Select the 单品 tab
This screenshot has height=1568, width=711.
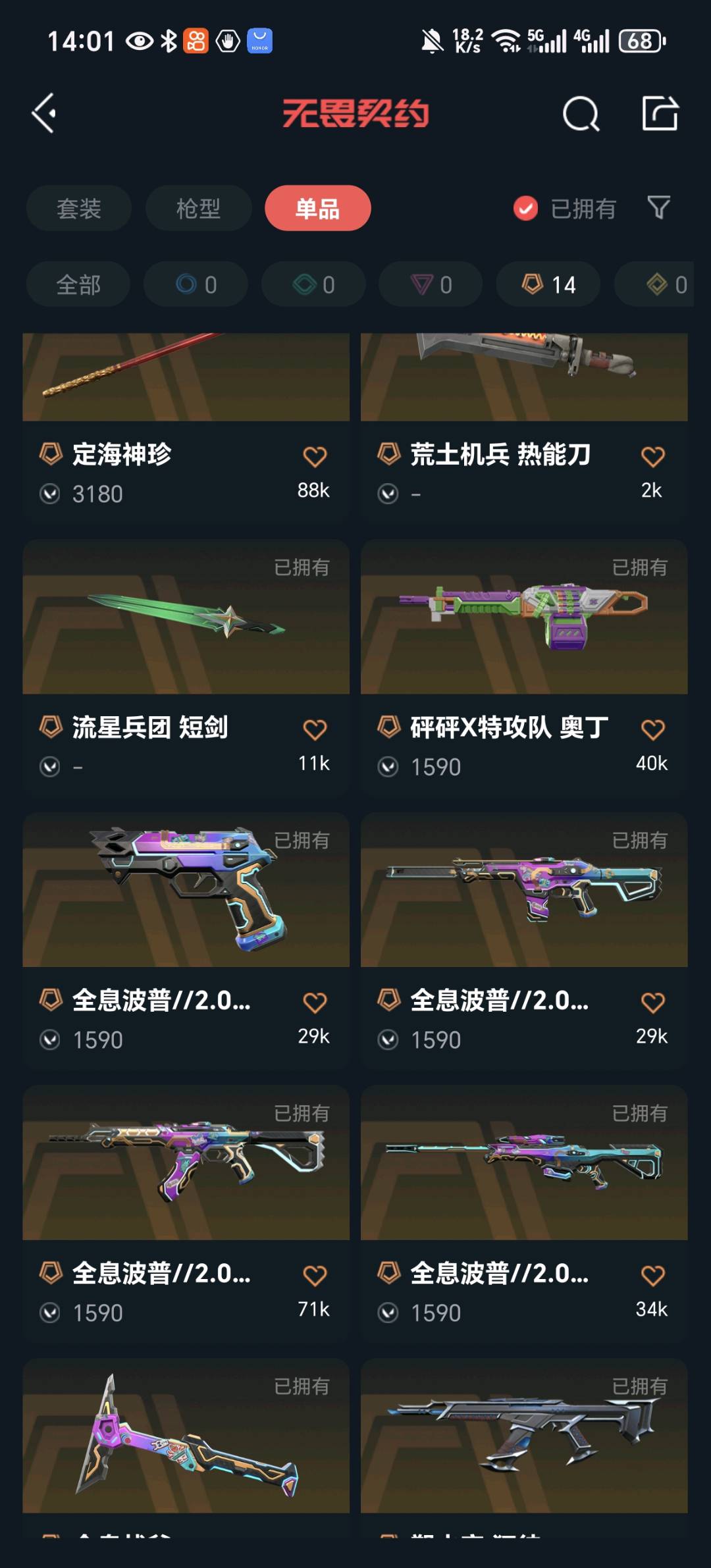click(x=317, y=208)
